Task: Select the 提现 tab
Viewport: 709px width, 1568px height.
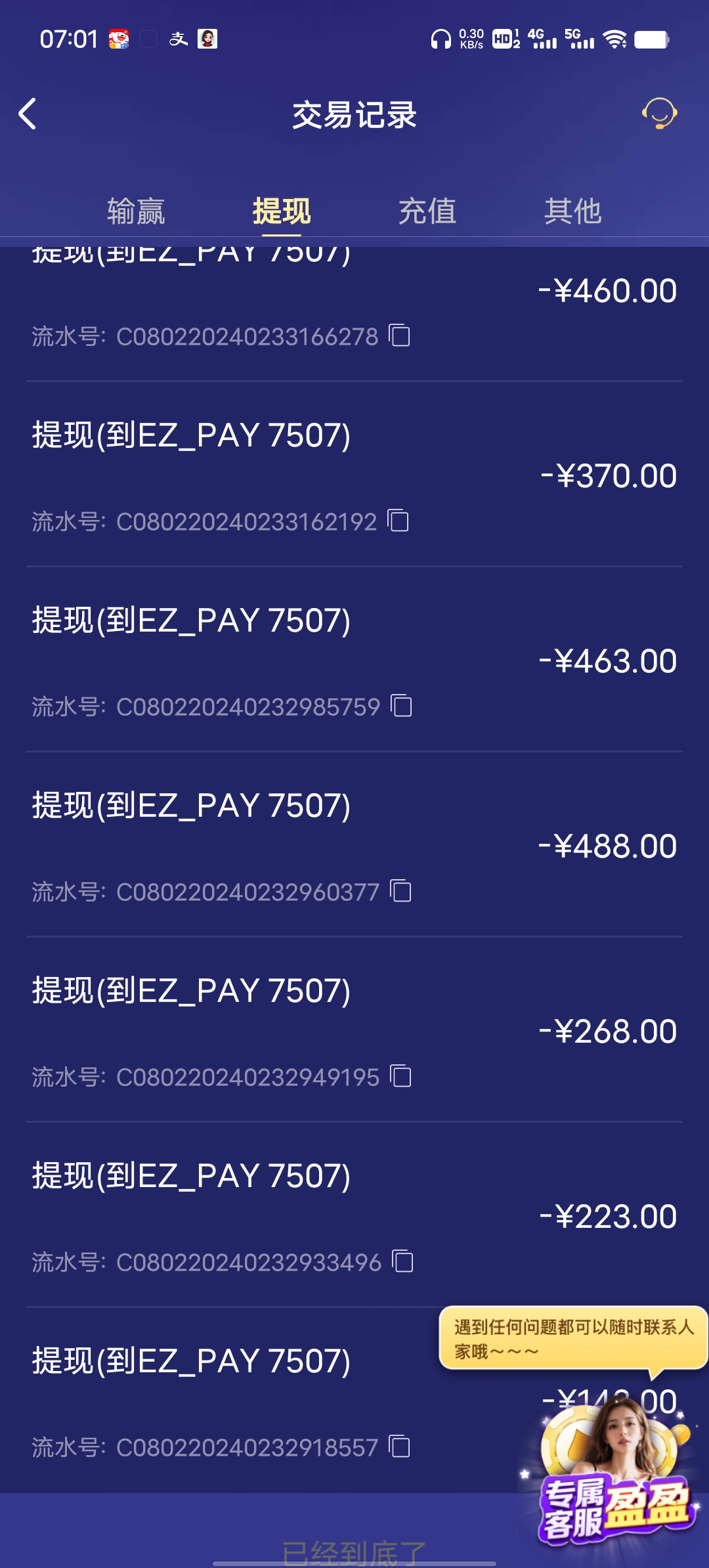Action: [x=282, y=211]
